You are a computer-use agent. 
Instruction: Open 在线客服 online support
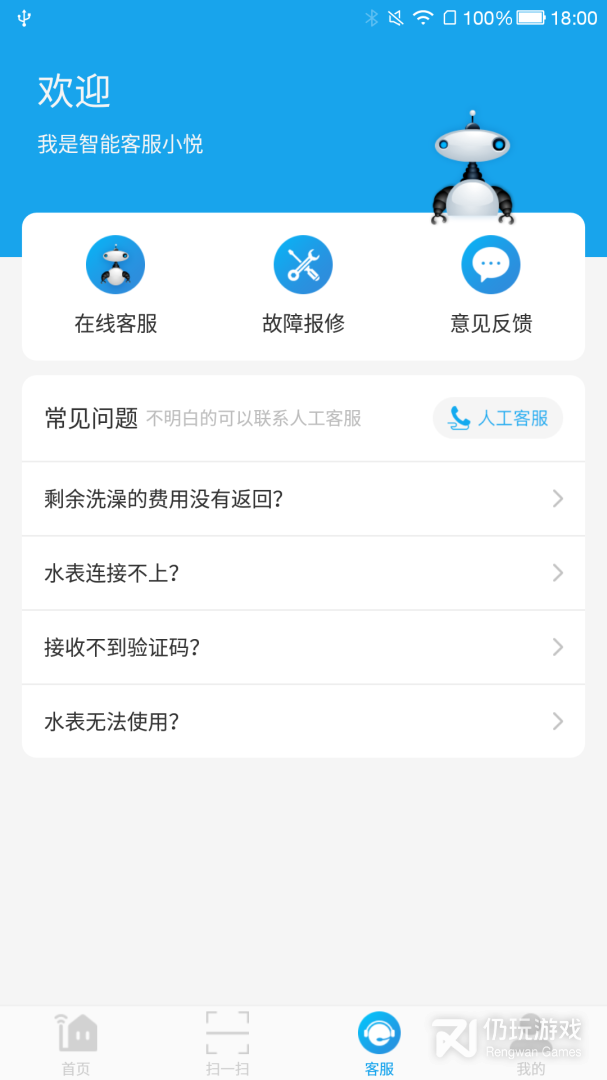pyautogui.click(x=116, y=286)
